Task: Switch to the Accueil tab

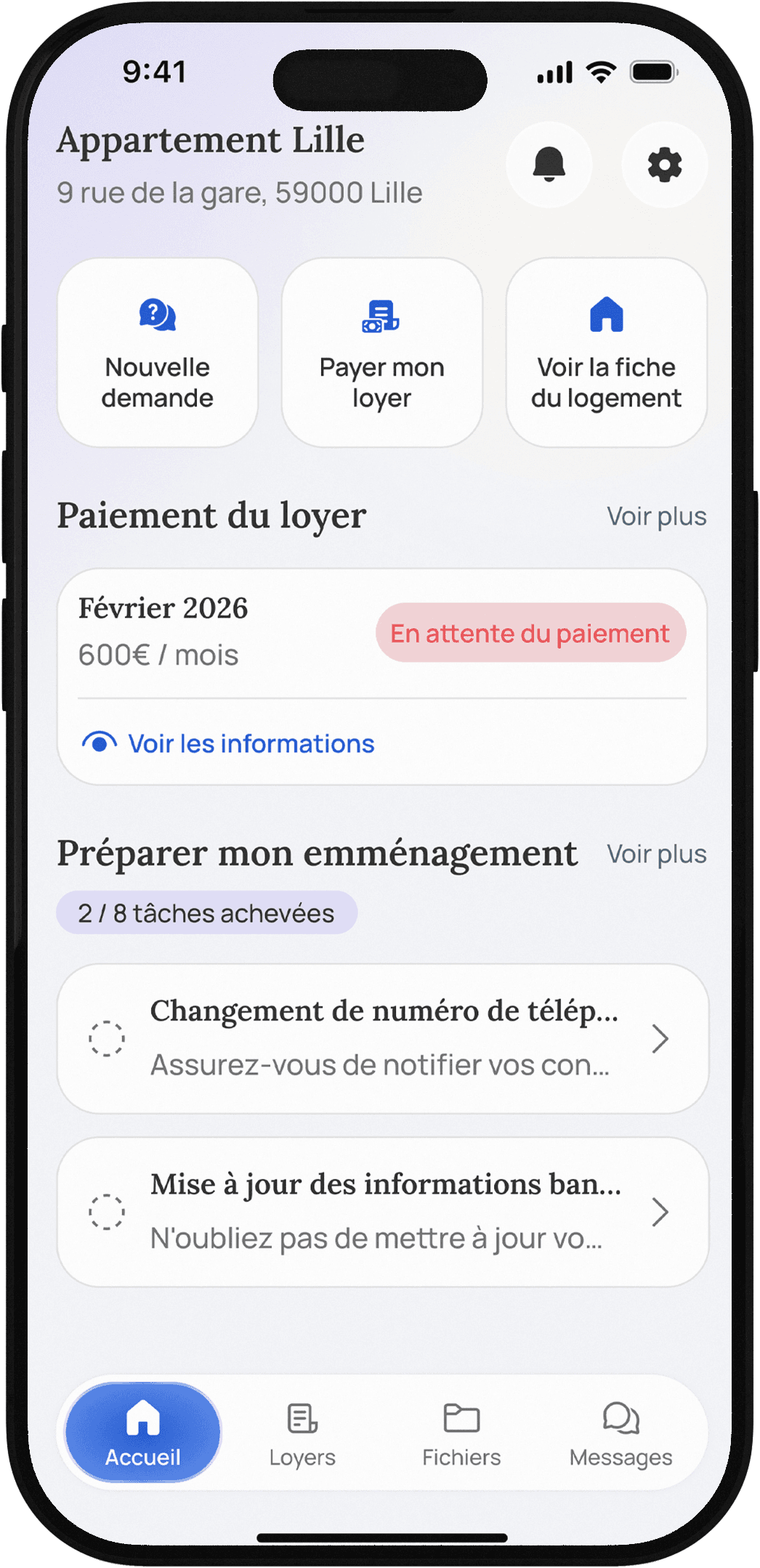Action: click(142, 1431)
